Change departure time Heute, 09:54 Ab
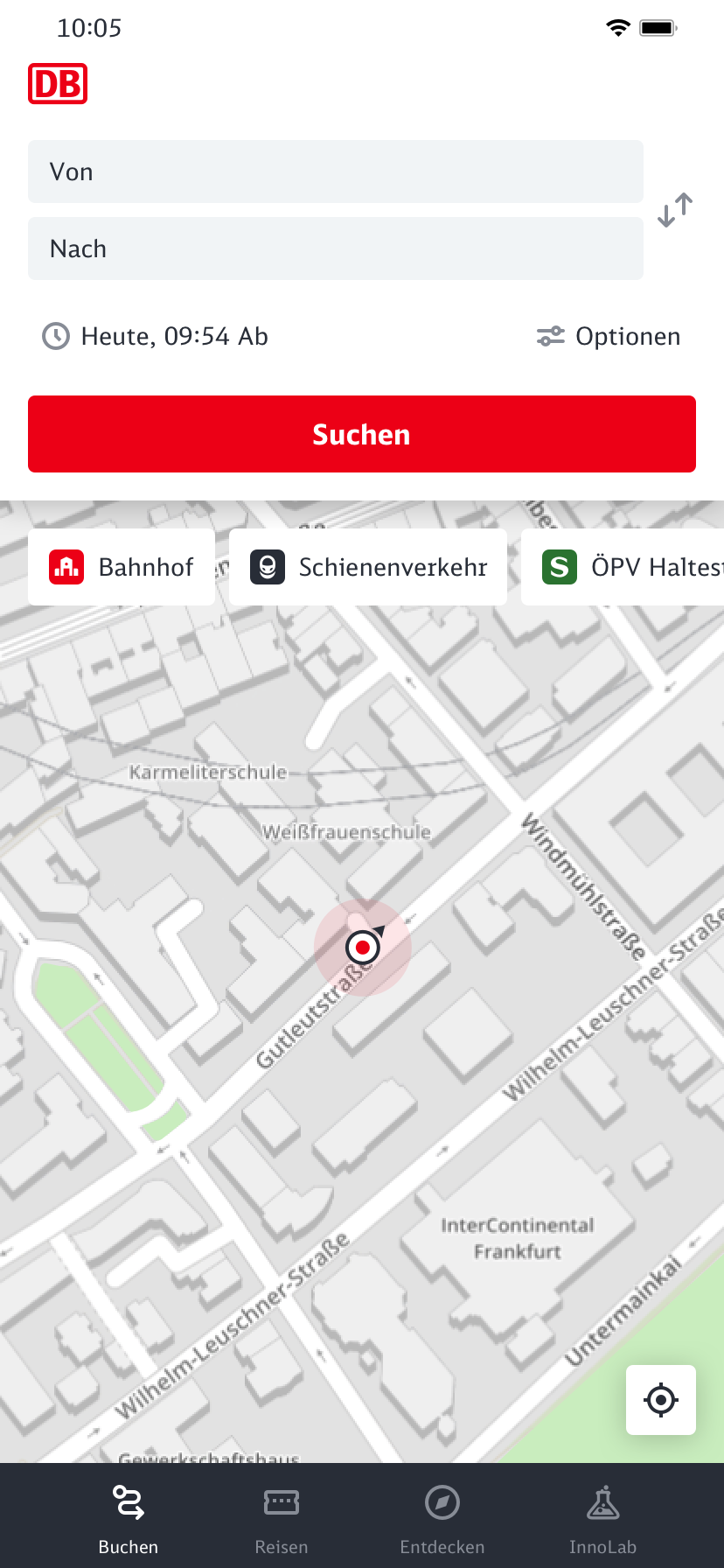Viewport: 724px width, 1568px height. coord(156,336)
